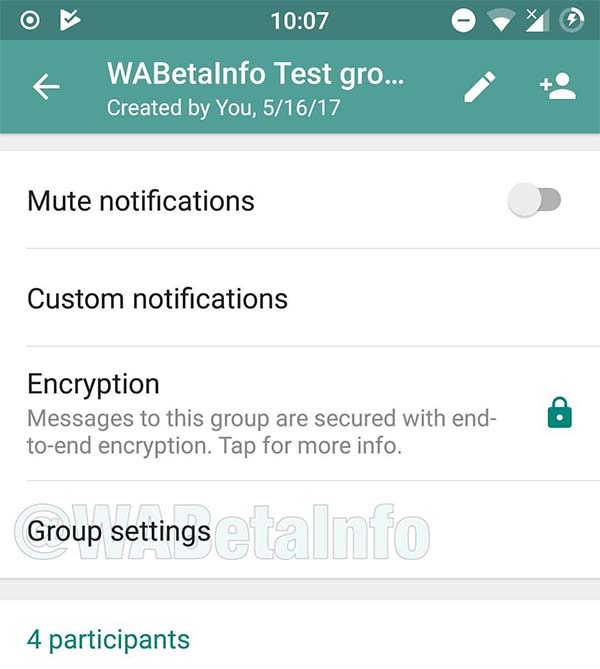Add a participant to the group
The height and width of the screenshot is (669, 600).
pyautogui.click(x=557, y=87)
